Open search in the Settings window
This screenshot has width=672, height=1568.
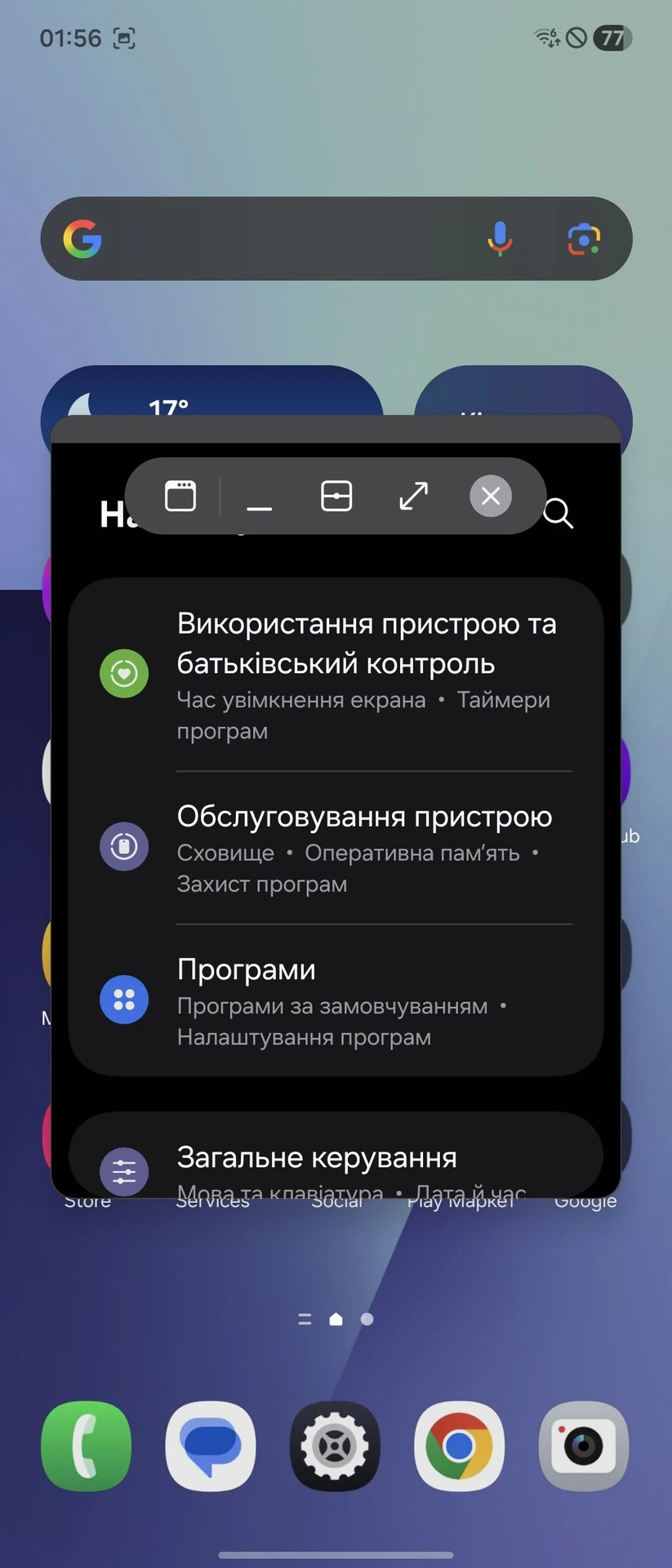tap(559, 514)
